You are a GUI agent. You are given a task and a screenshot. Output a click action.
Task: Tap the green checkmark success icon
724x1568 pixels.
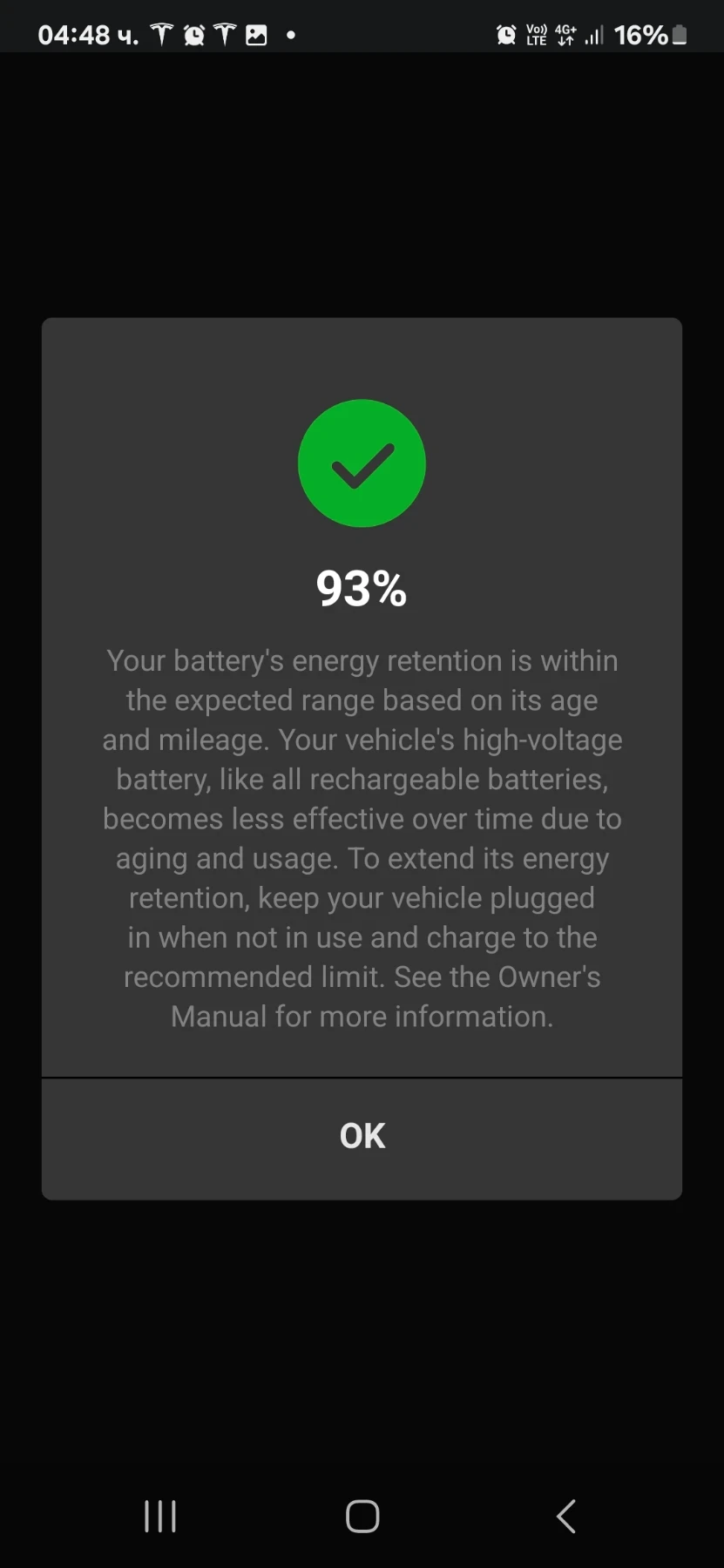pos(362,463)
